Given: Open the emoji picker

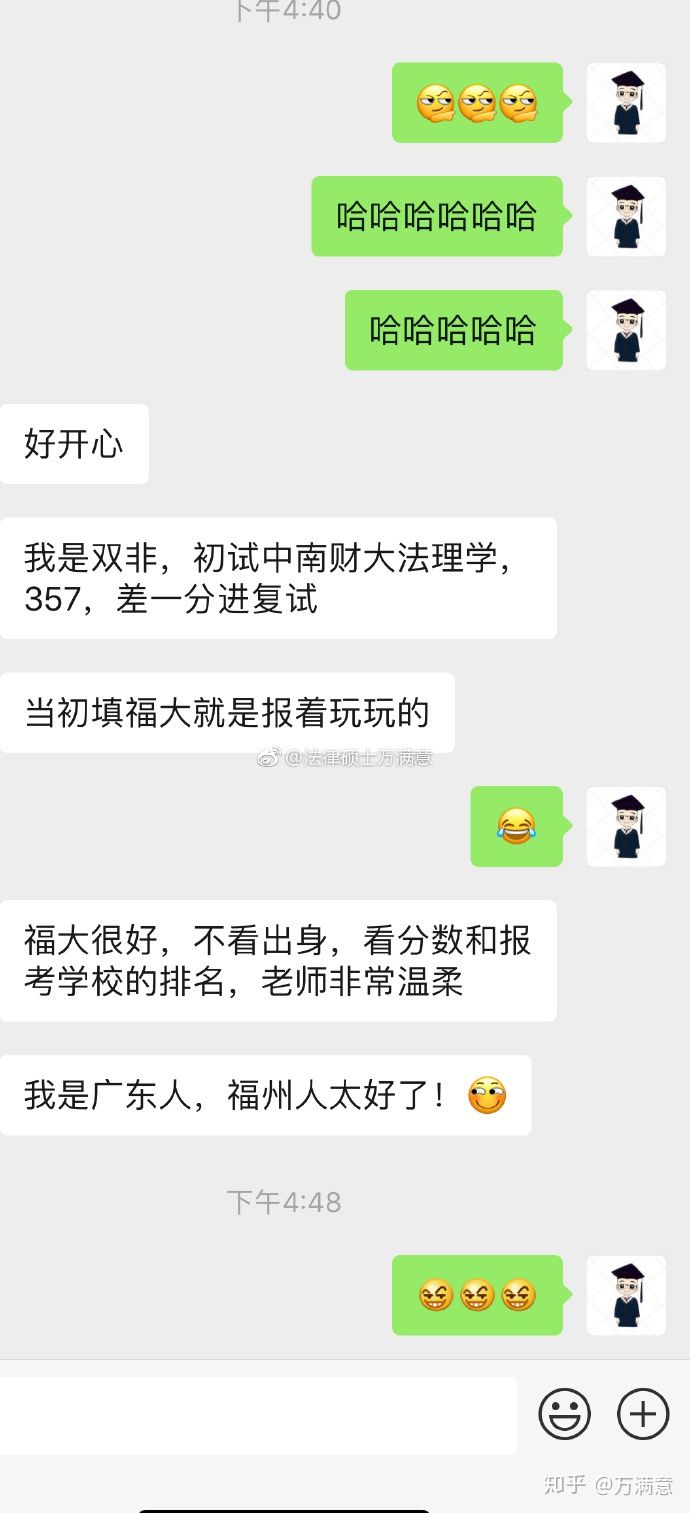Looking at the screenshot, I should (564, 1414).
